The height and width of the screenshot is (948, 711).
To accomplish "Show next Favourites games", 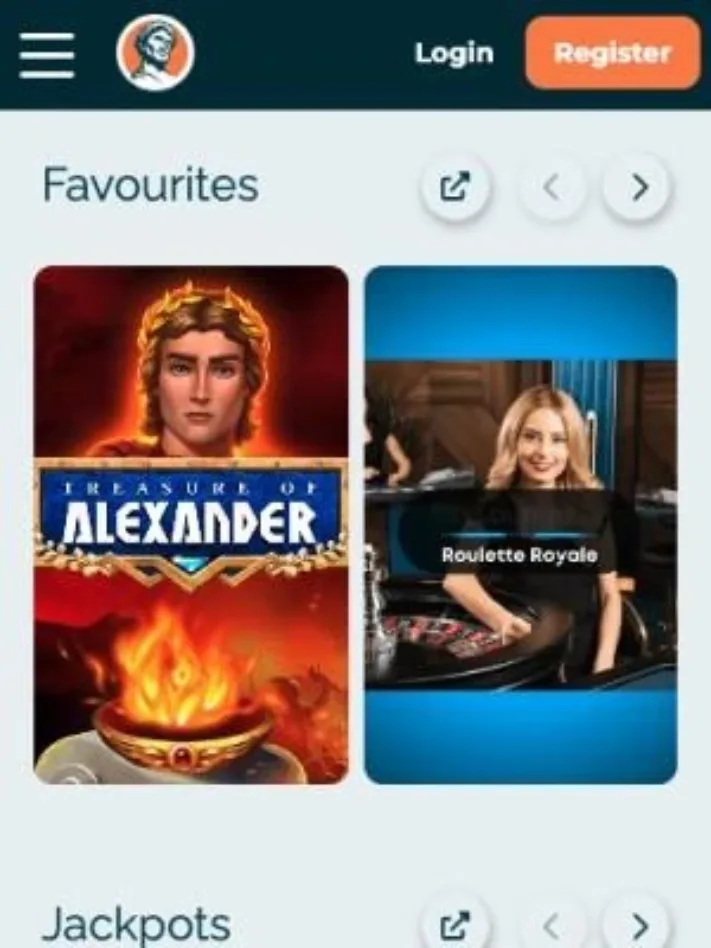I will [x=638, y=186].
